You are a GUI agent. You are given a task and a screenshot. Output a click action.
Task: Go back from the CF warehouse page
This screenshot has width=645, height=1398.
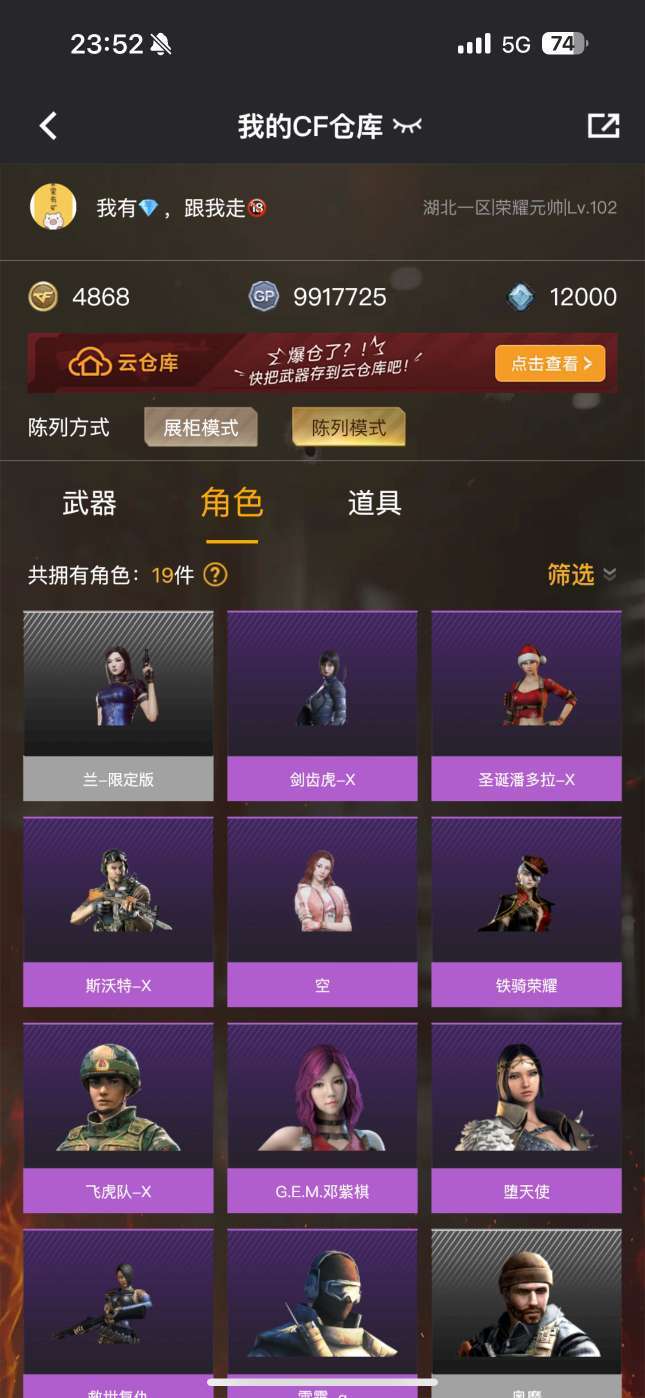48,126
